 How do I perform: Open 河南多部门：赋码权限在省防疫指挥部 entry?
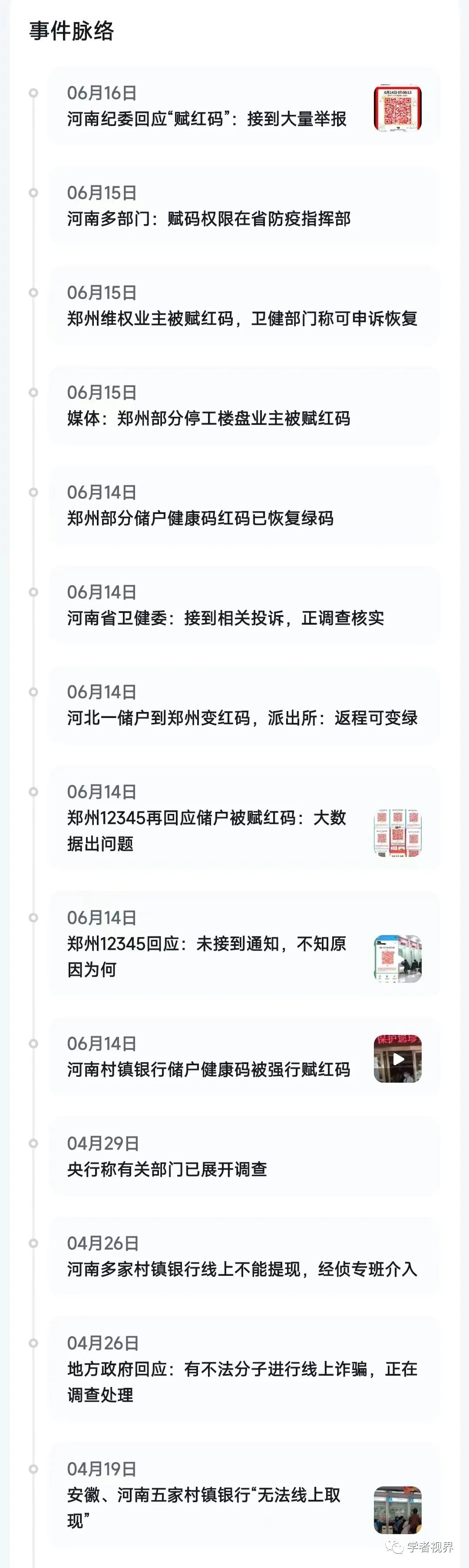click(209, 218)
